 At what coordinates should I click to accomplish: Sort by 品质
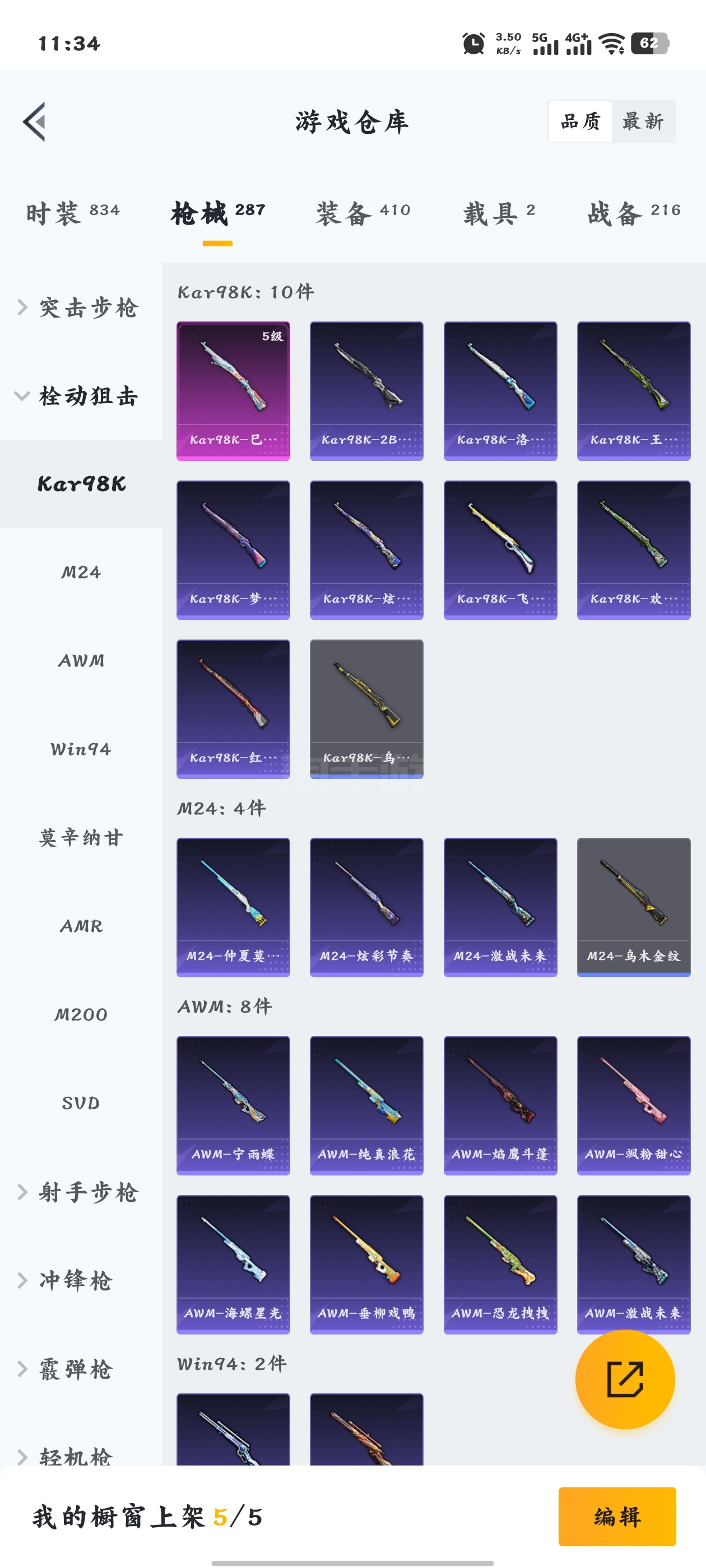[x=580, y=122]
